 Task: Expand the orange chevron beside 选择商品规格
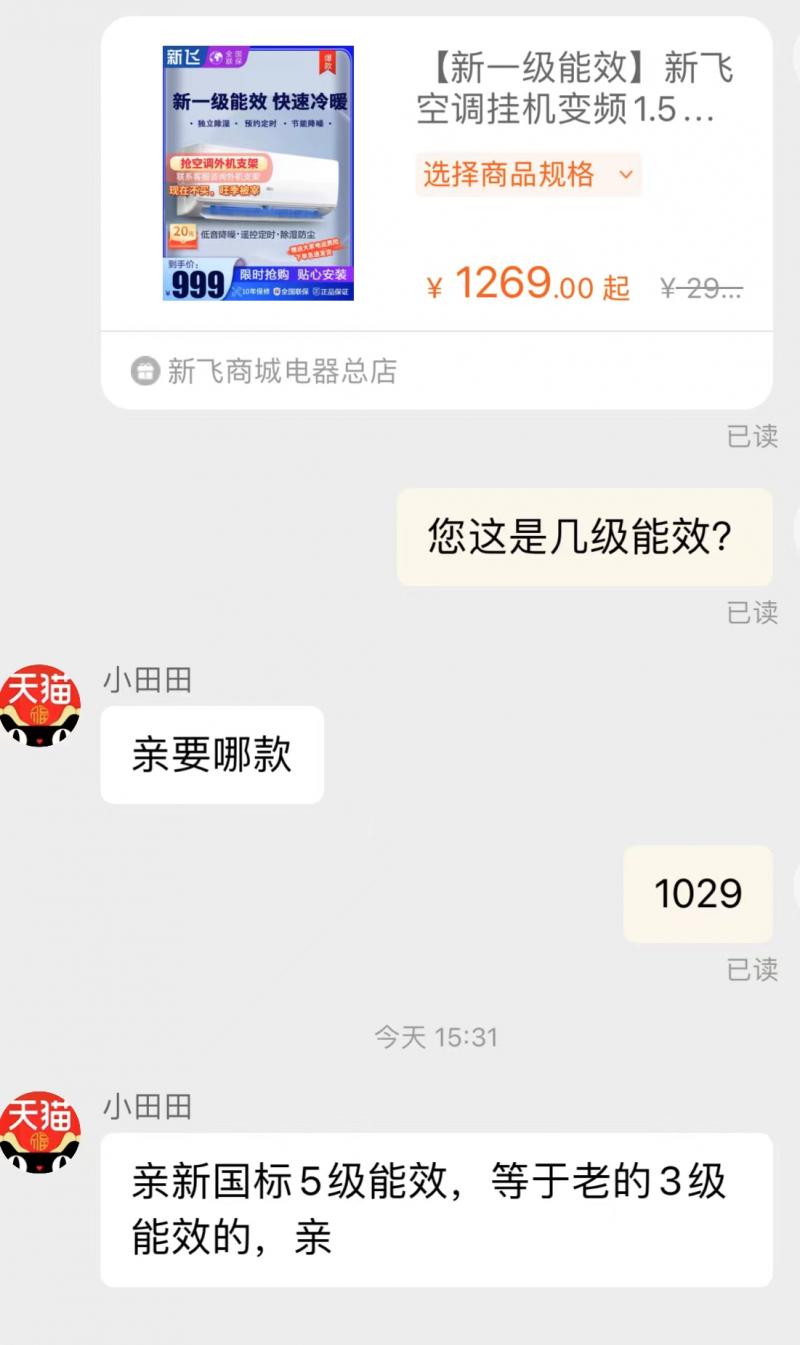(x=625, y=176)
